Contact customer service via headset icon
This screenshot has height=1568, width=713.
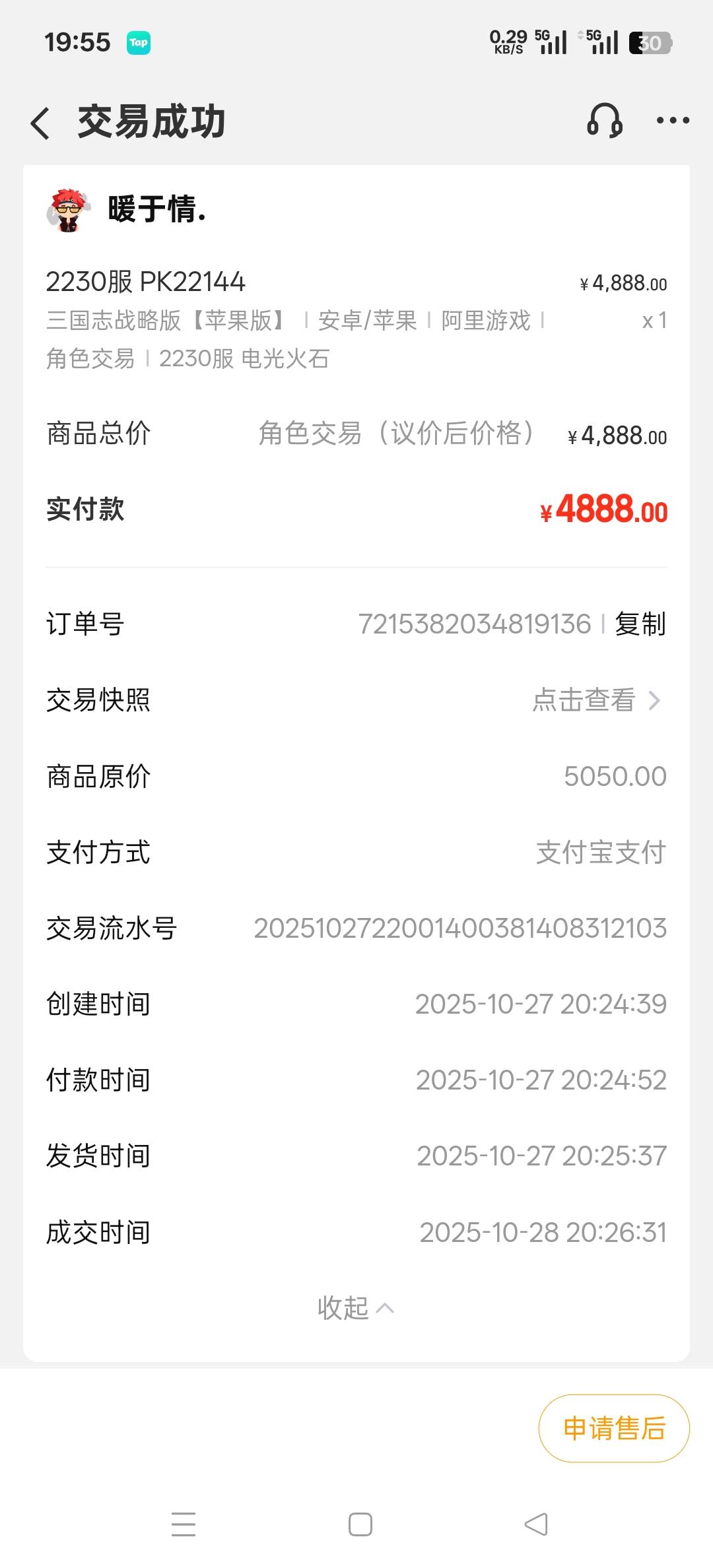[604, 121]
